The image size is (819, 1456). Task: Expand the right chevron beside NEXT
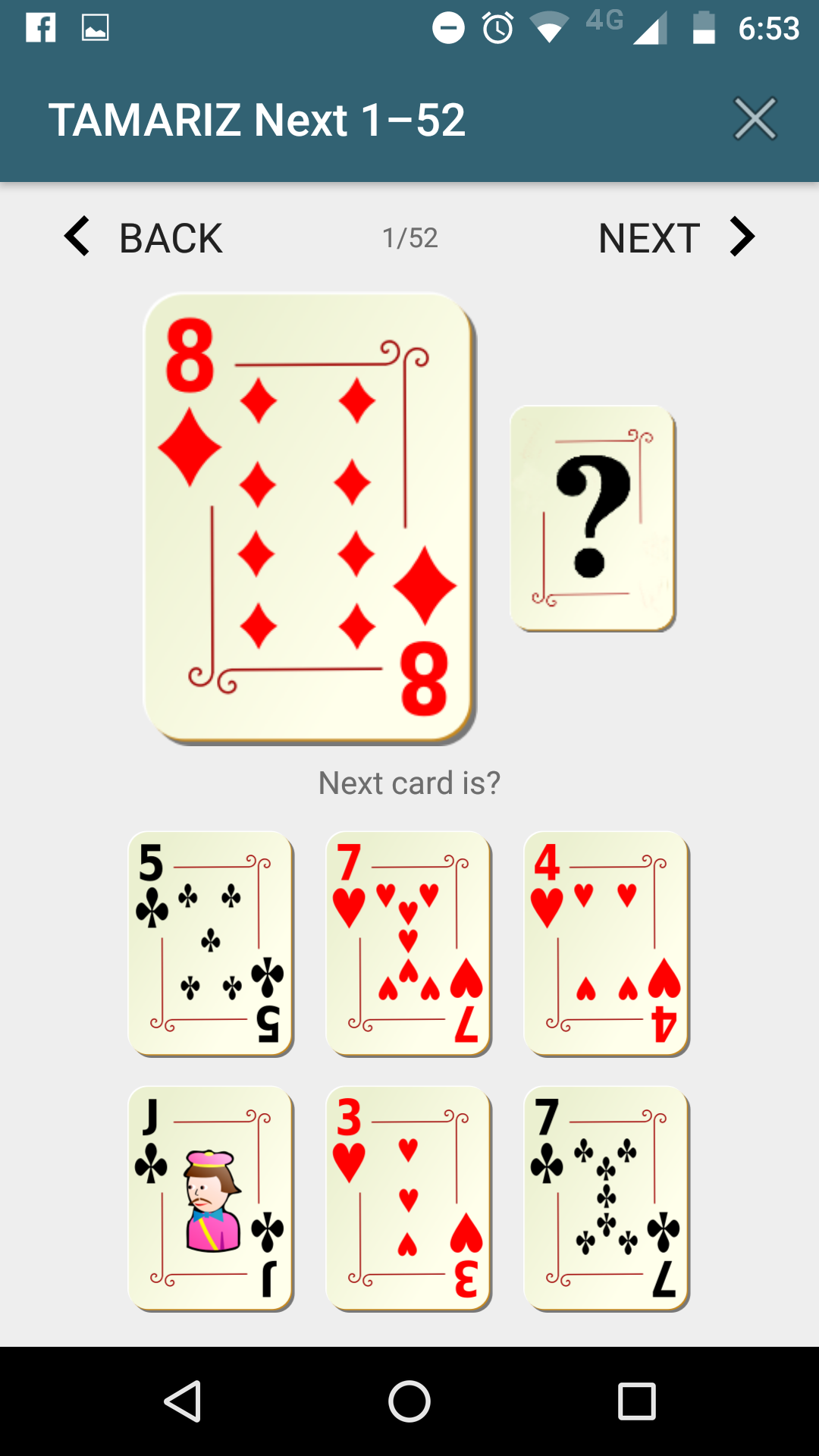point(741,237)
